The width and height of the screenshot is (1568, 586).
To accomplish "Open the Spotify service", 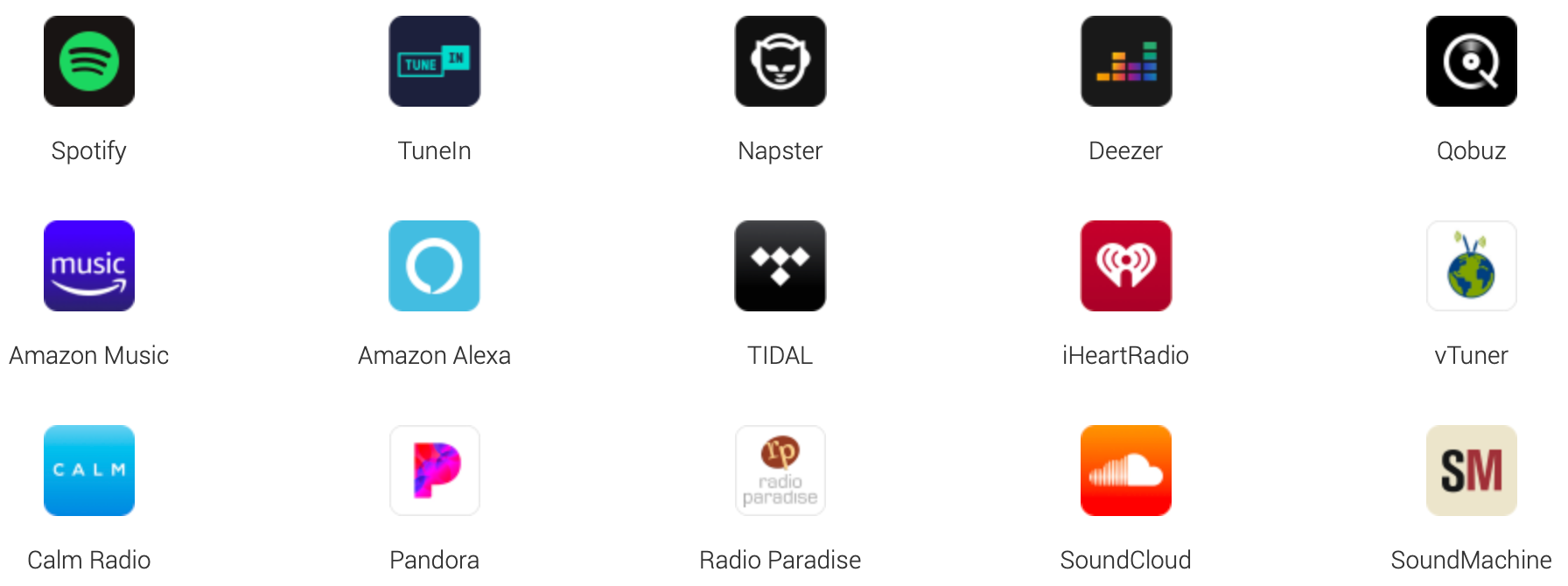I will (89, 61).
